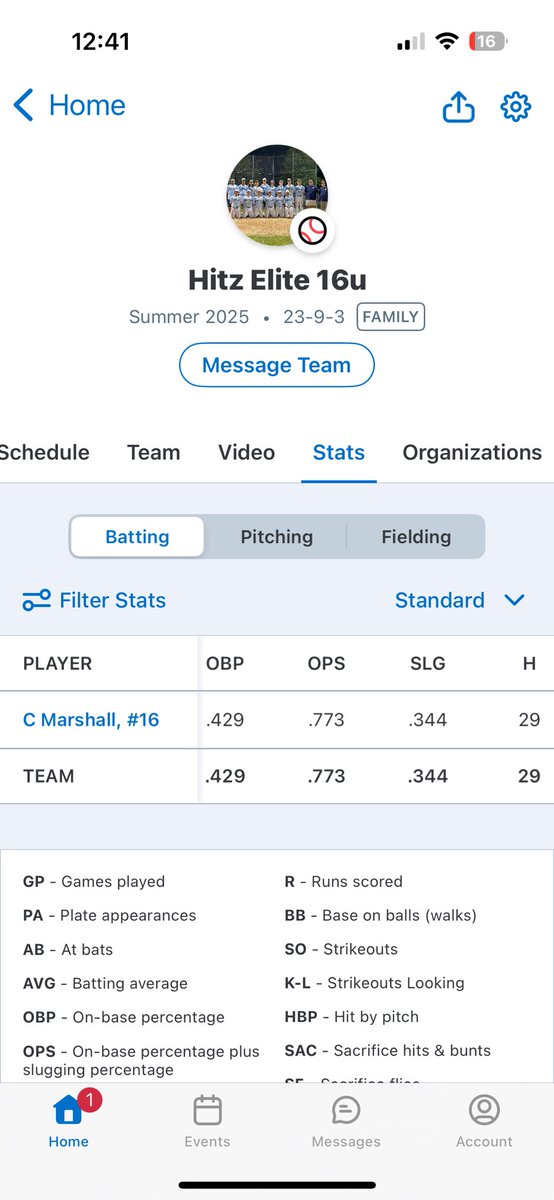Select the Fielding stats segment
This screenshot has width=554, height=1200.
416,537
